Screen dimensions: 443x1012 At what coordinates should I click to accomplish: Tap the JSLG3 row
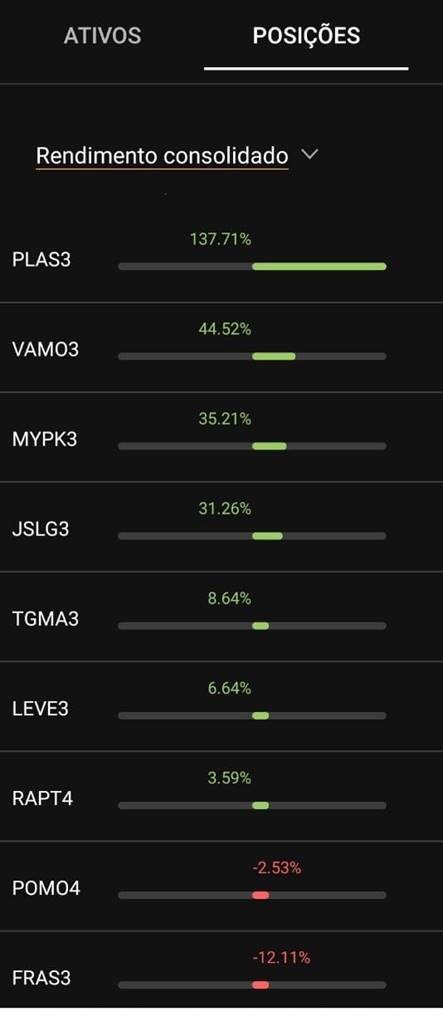click(222, 527)
